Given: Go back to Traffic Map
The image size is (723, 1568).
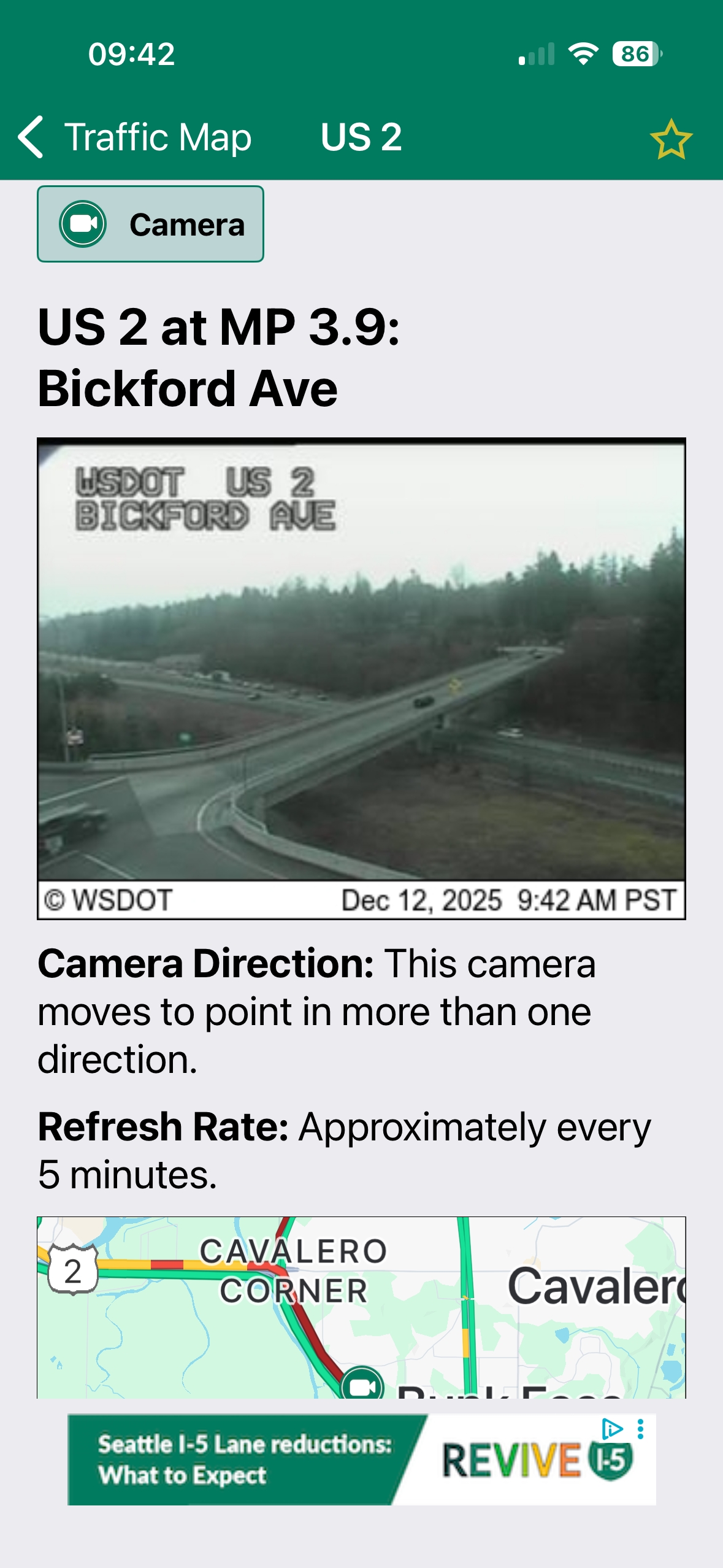Looking at the screenshot, I should (x=134, y=137).
